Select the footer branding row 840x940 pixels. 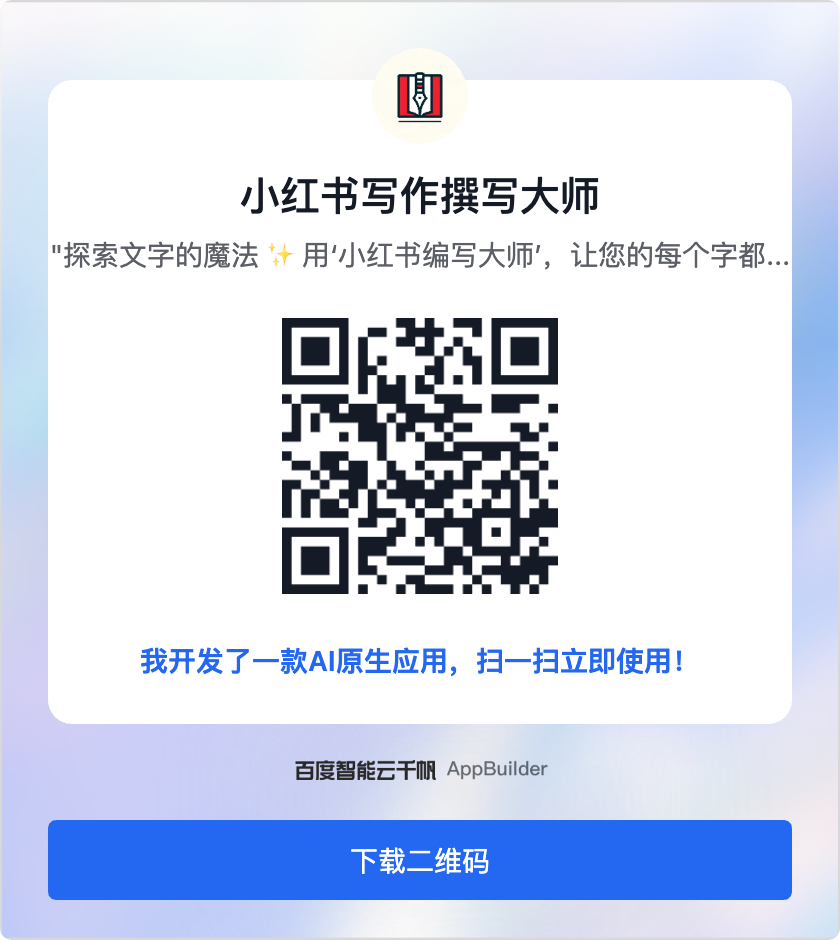[x=419, y=769]
